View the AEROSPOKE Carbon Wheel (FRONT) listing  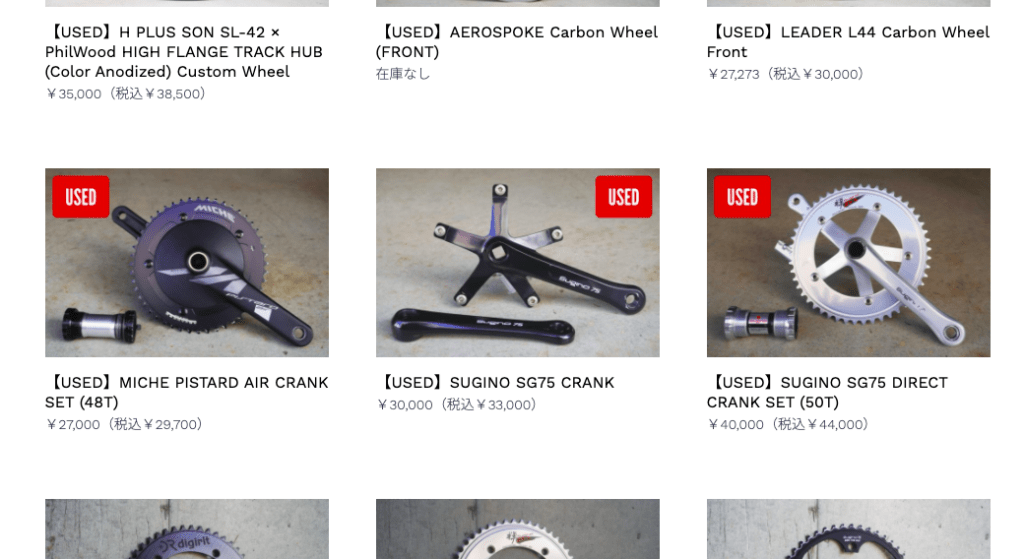[516, 42]
